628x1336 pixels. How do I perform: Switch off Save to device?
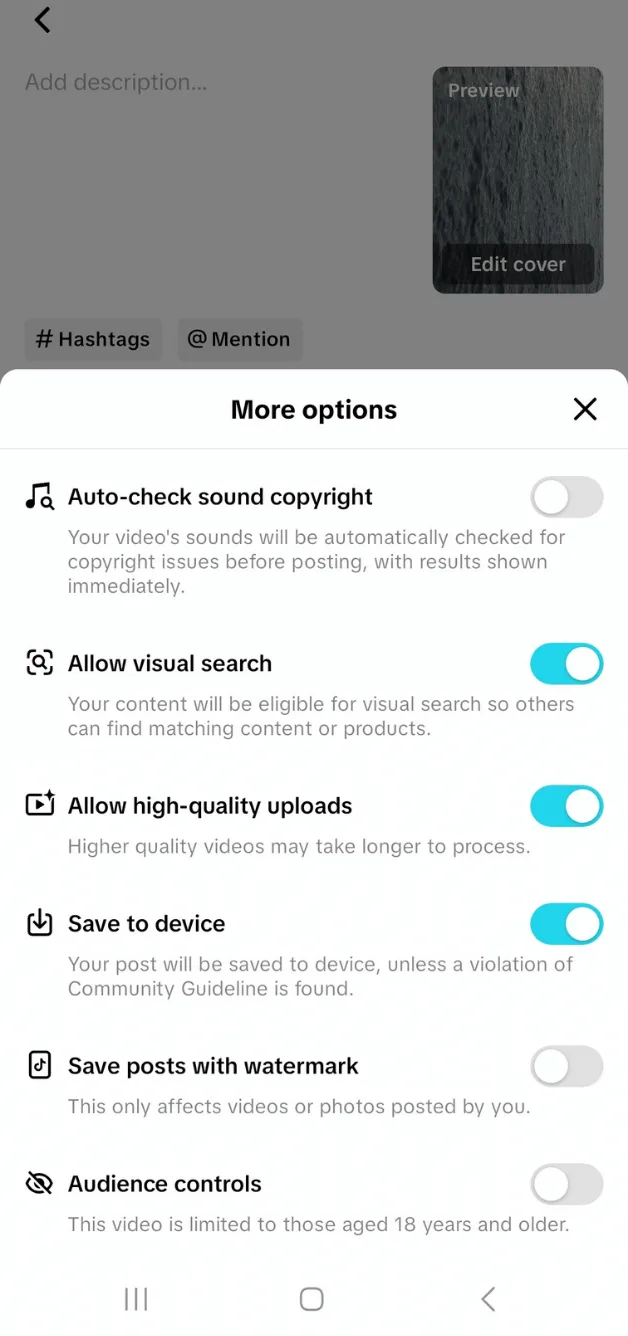[566, 924]
